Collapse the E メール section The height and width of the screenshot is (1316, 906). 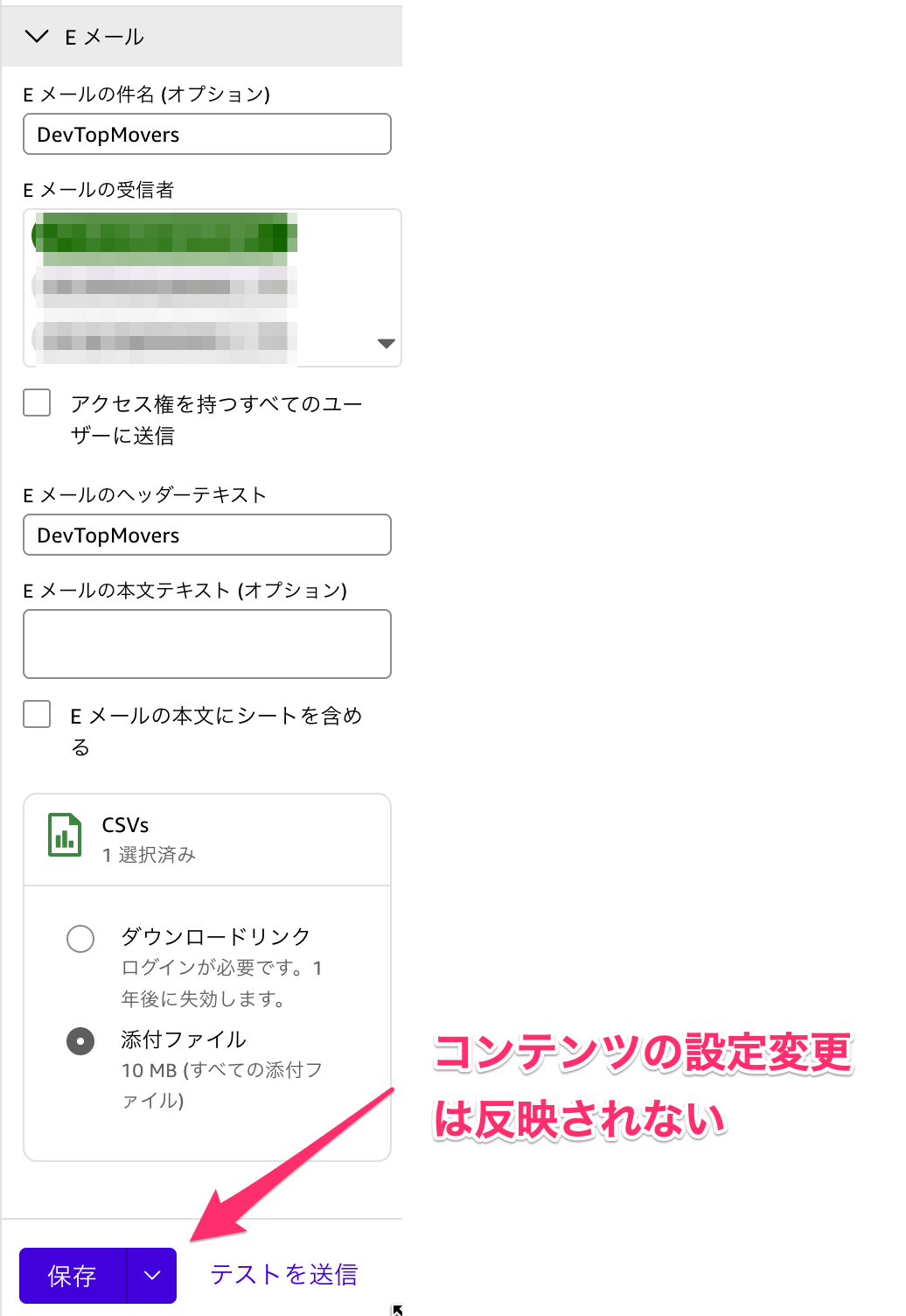point(36,37)
